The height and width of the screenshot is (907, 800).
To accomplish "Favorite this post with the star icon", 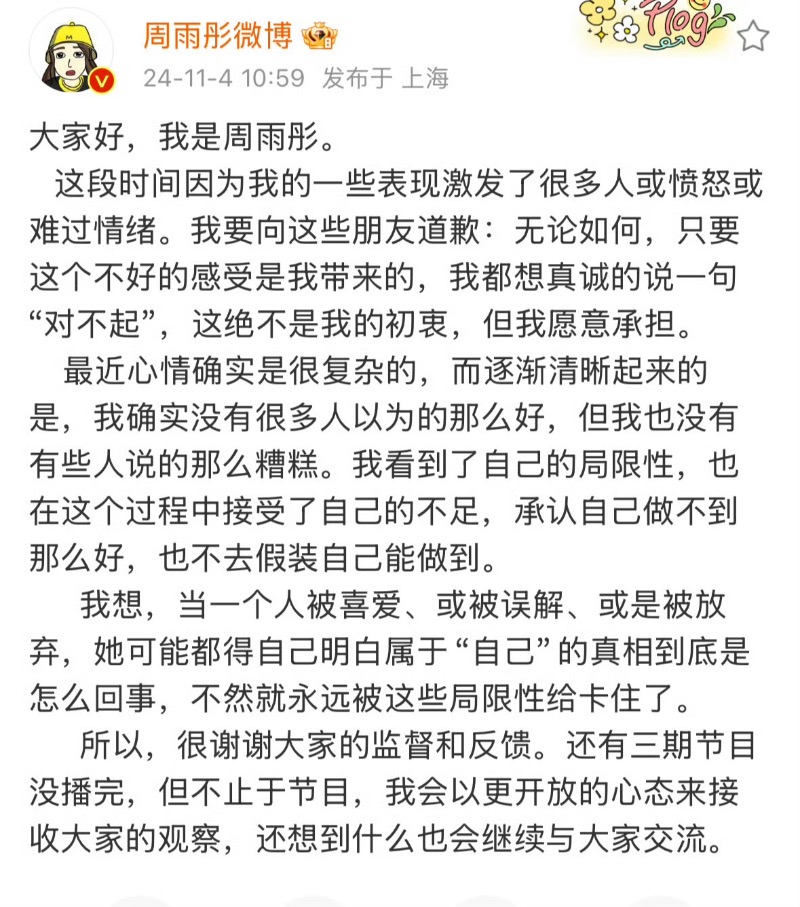I will (x=754, y=38).
